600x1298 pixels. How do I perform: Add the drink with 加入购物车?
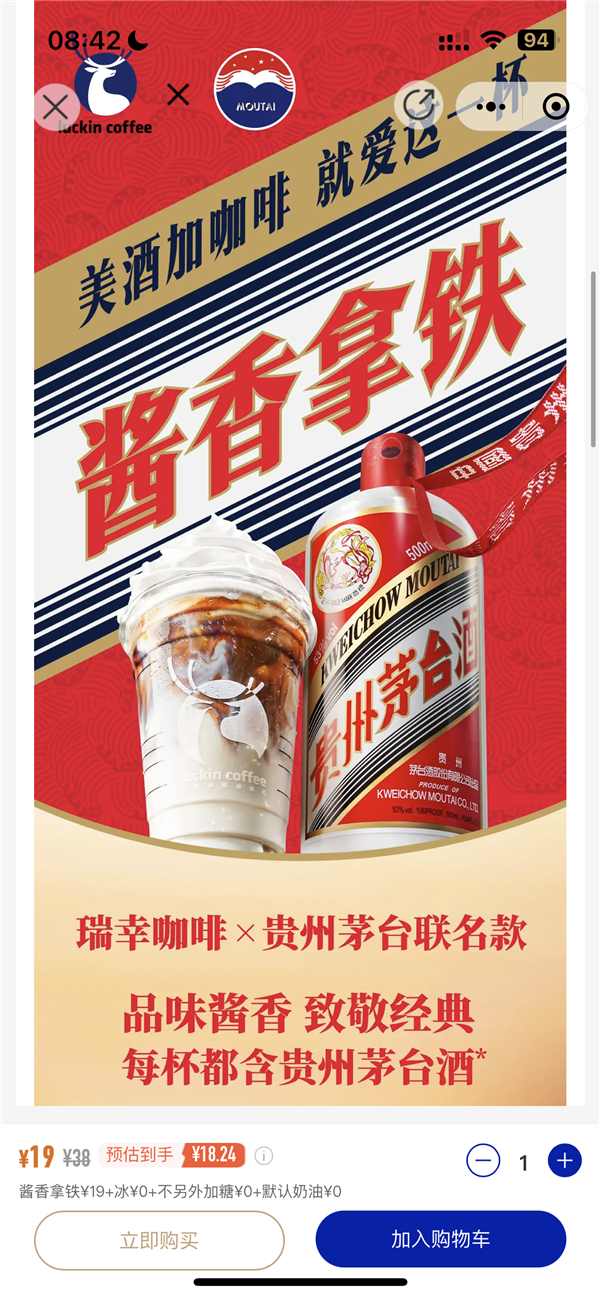click(440, 1240)
